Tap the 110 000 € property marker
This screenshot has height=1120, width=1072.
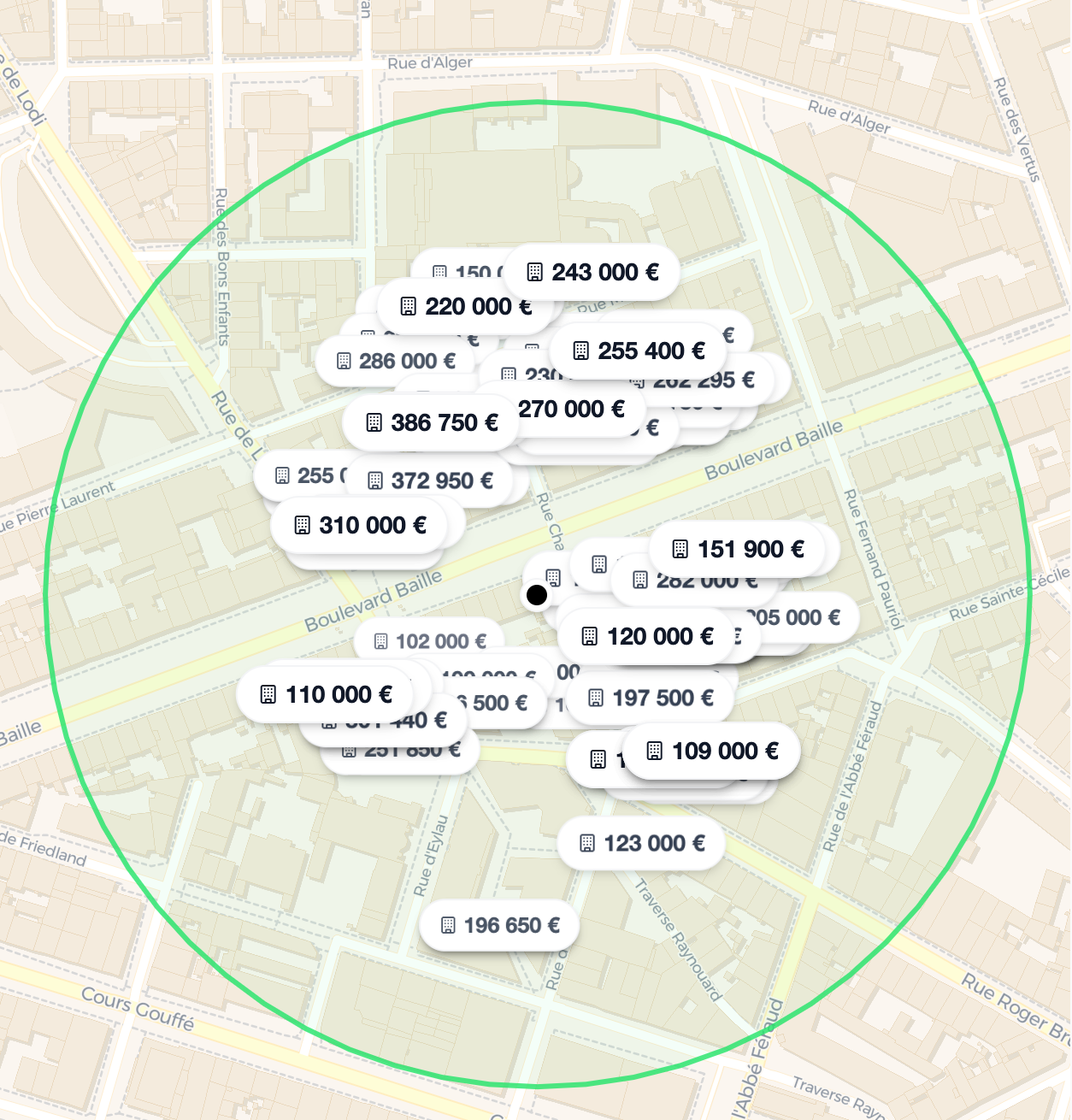tap(327, 695)
